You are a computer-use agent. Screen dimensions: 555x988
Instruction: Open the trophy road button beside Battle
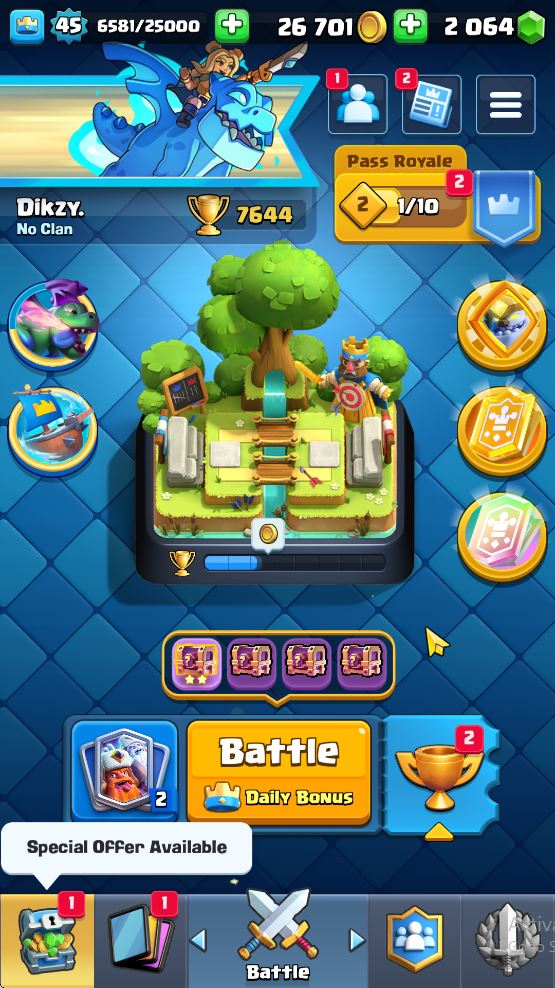pyautogui.click(x=439, y=775)
